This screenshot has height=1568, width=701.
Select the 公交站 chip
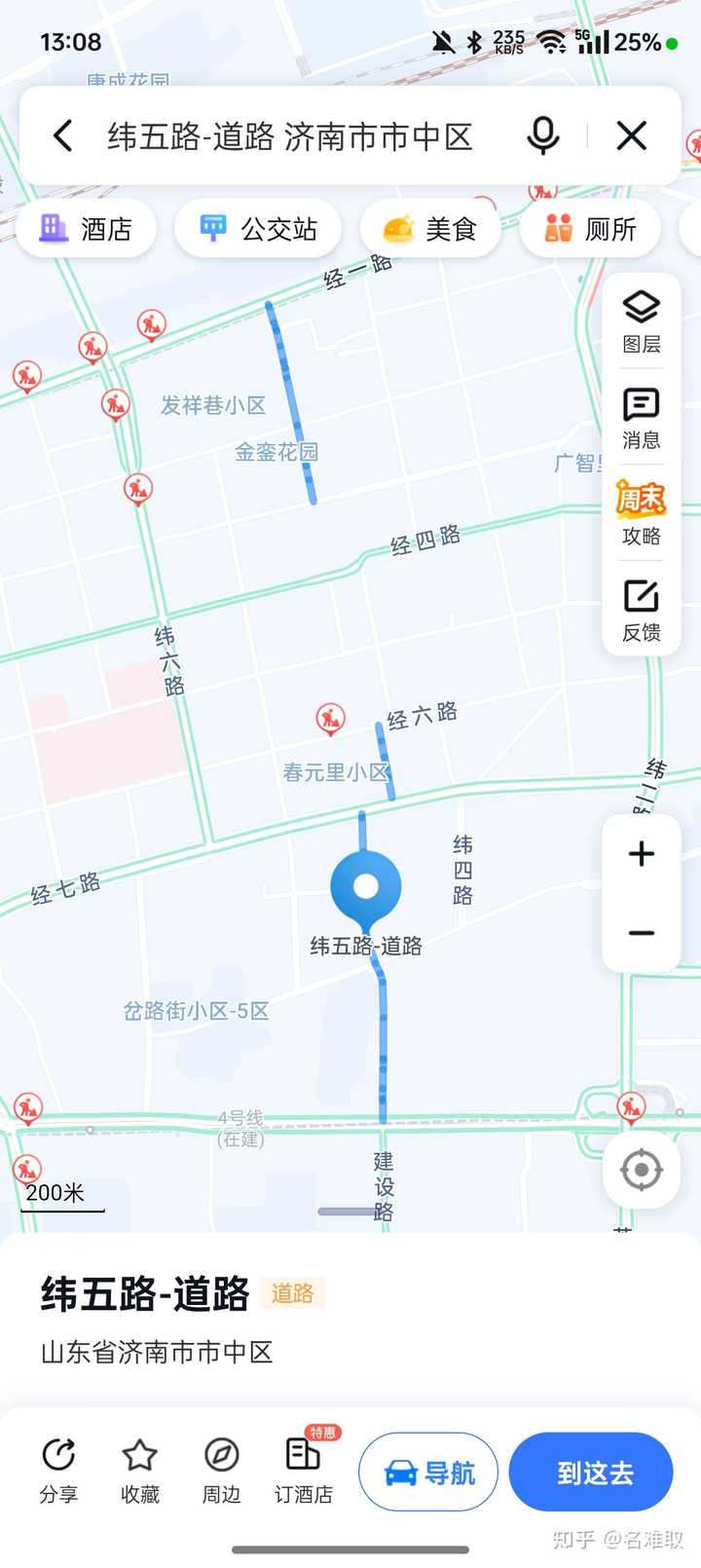[x=258, y=229]
